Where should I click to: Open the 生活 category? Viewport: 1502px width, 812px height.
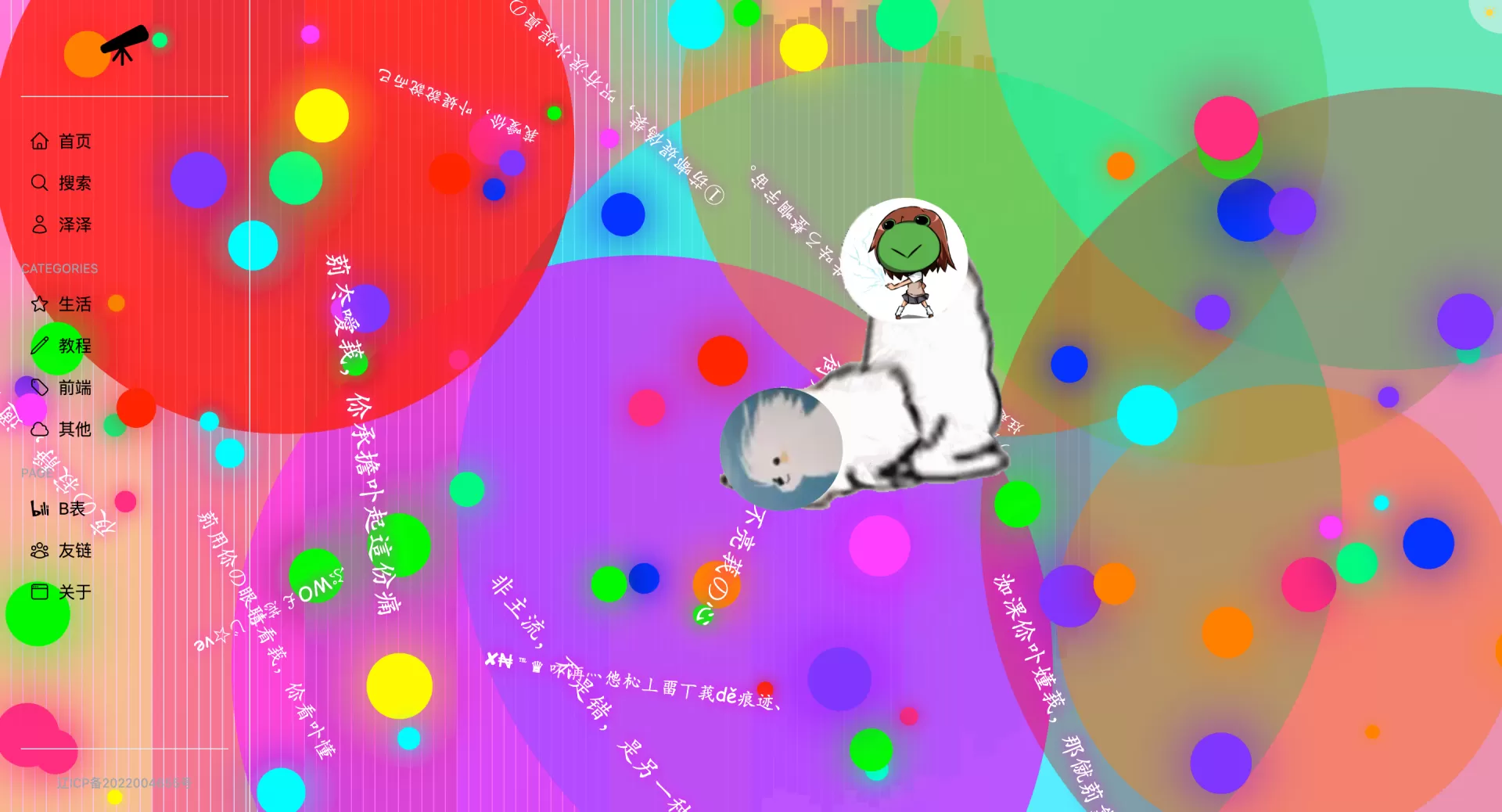click(x=61, y=304)
